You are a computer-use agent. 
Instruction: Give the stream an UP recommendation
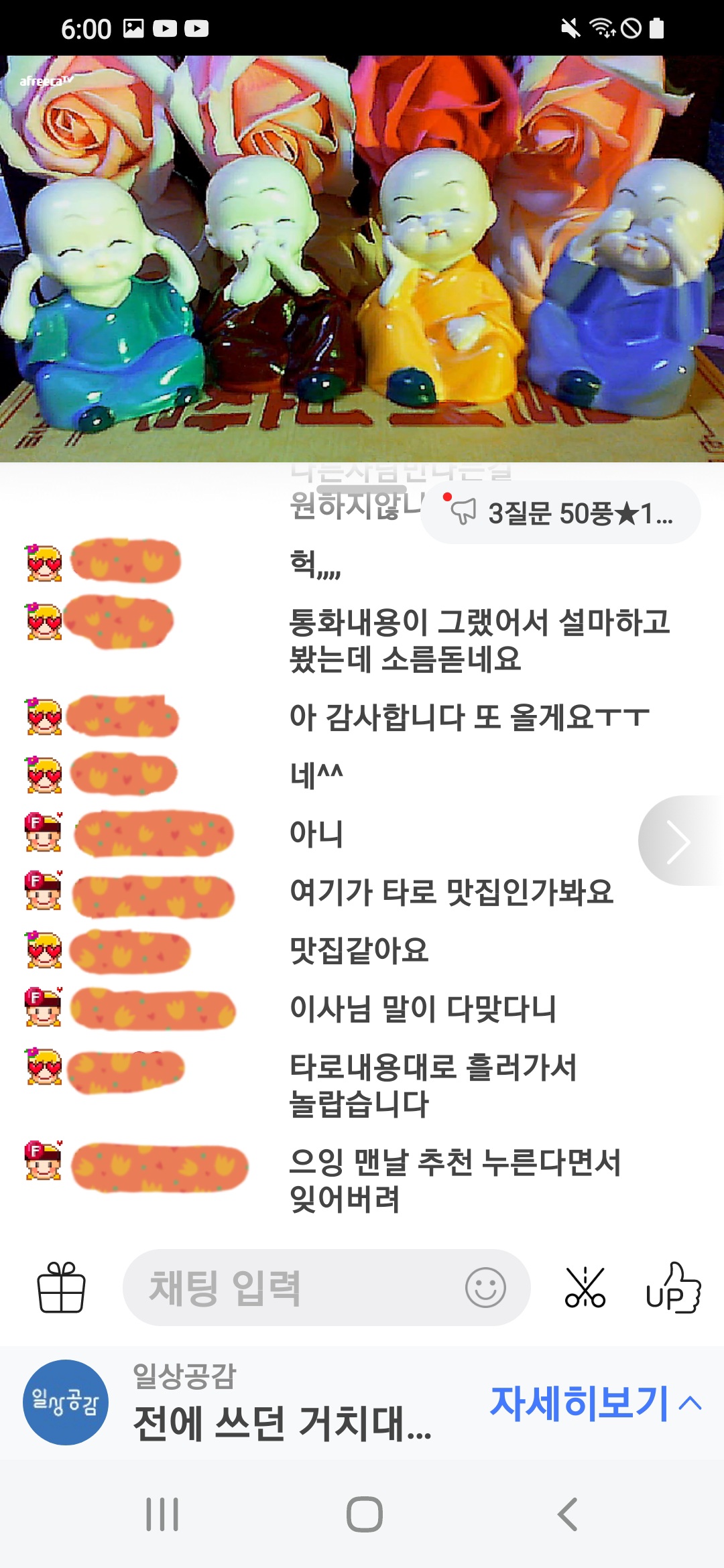click(x=673, y=1287)
